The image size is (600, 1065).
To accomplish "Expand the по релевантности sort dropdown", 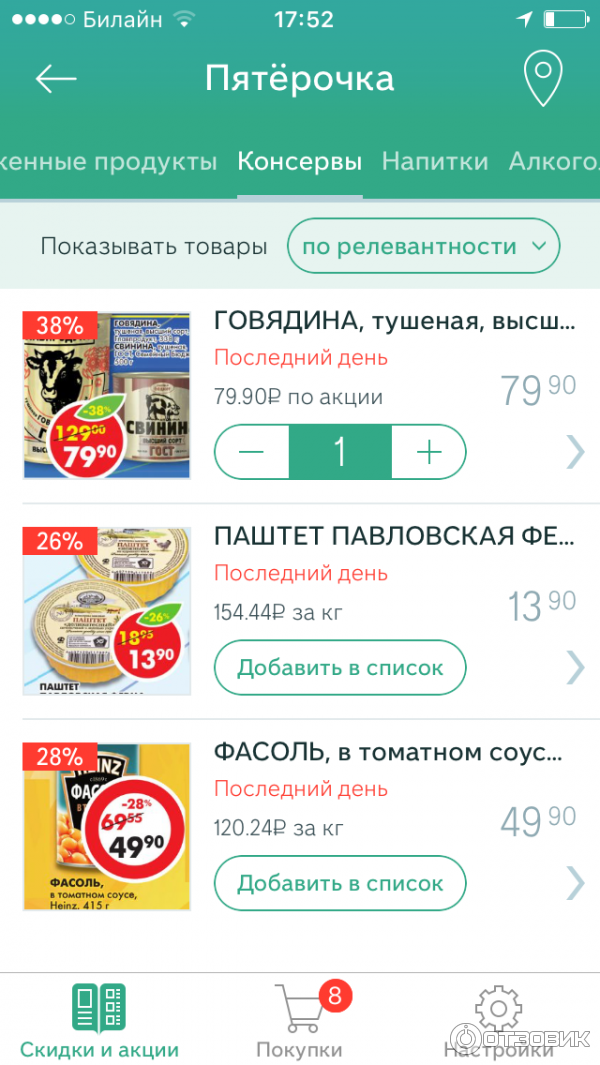I will point(423,246).
